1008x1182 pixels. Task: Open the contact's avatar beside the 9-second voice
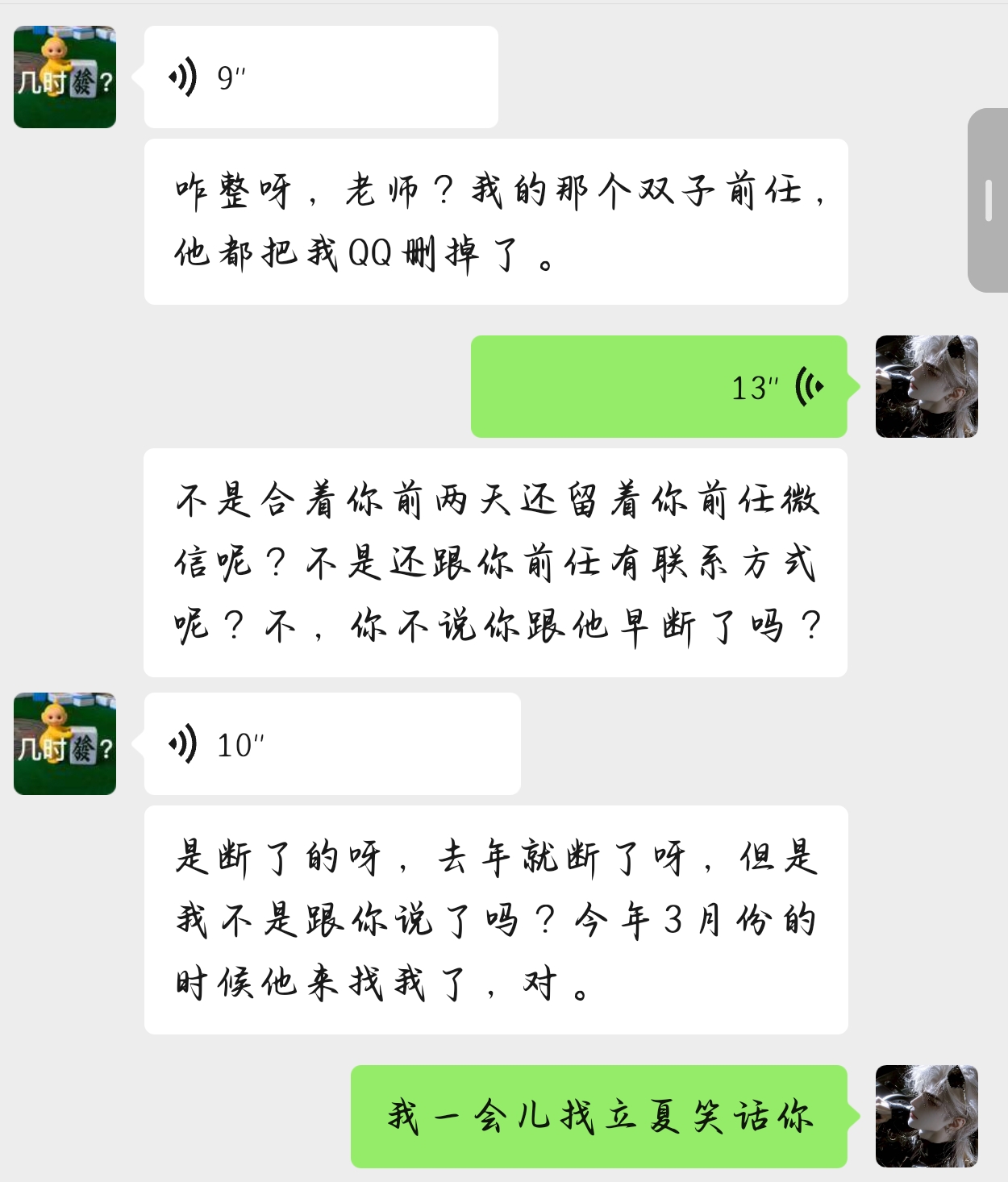click(65, 77)
